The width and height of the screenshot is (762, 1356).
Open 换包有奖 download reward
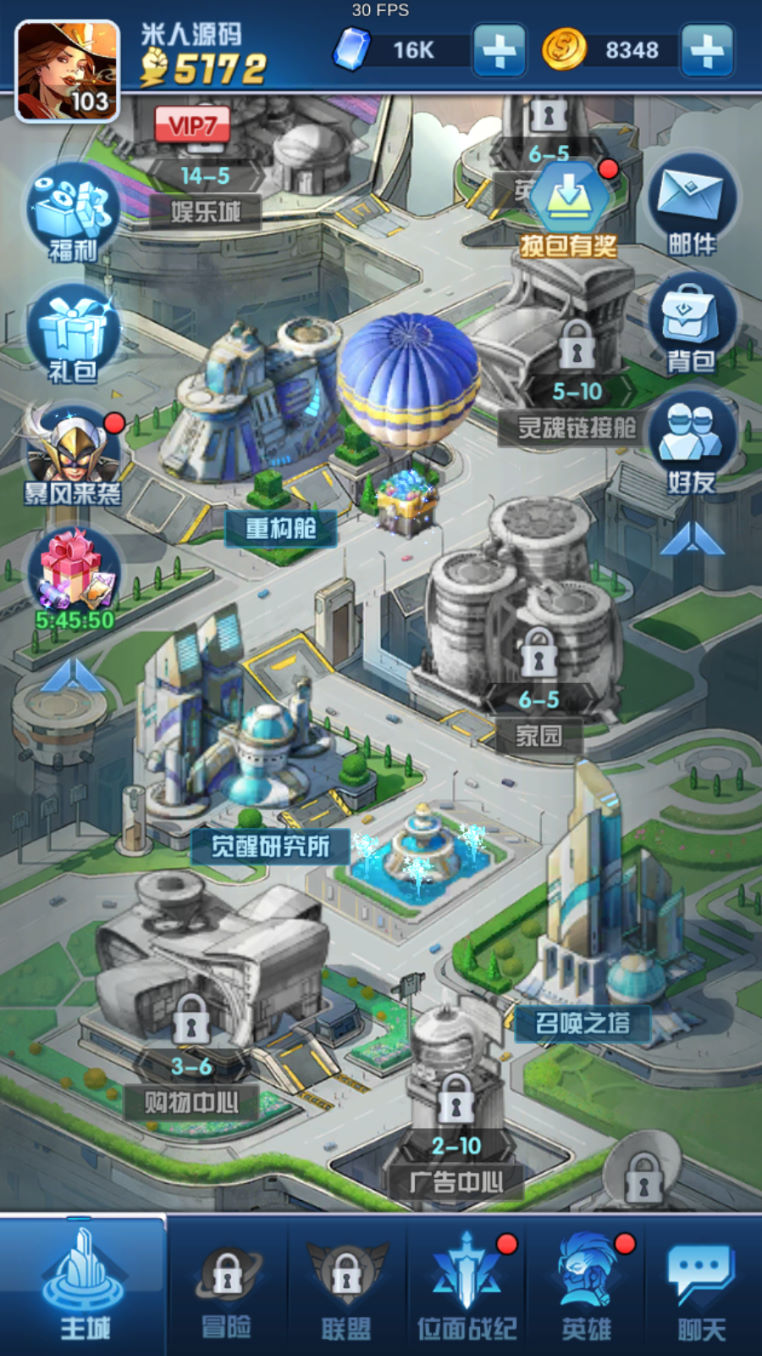567,208
